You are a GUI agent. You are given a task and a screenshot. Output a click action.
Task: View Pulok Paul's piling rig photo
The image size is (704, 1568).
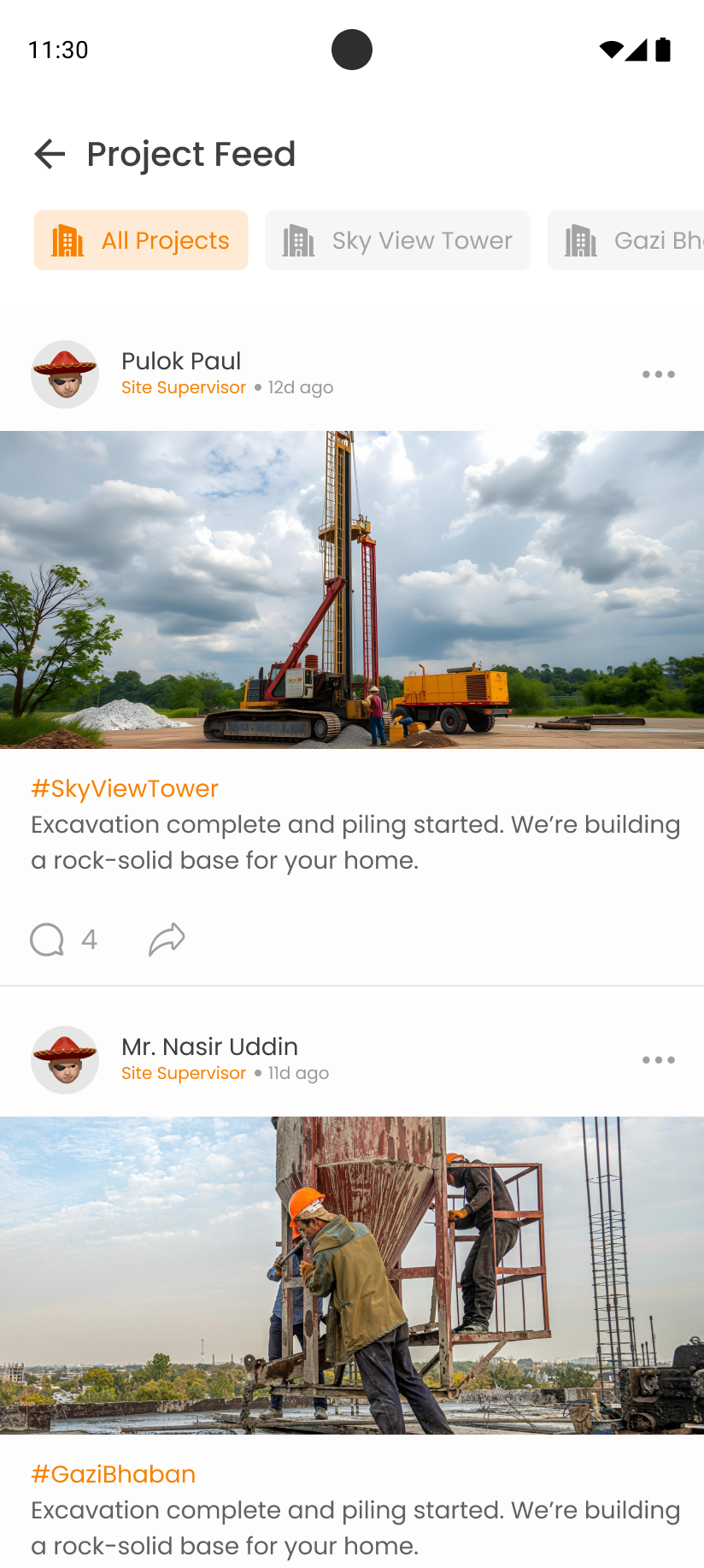pos(352,590)
